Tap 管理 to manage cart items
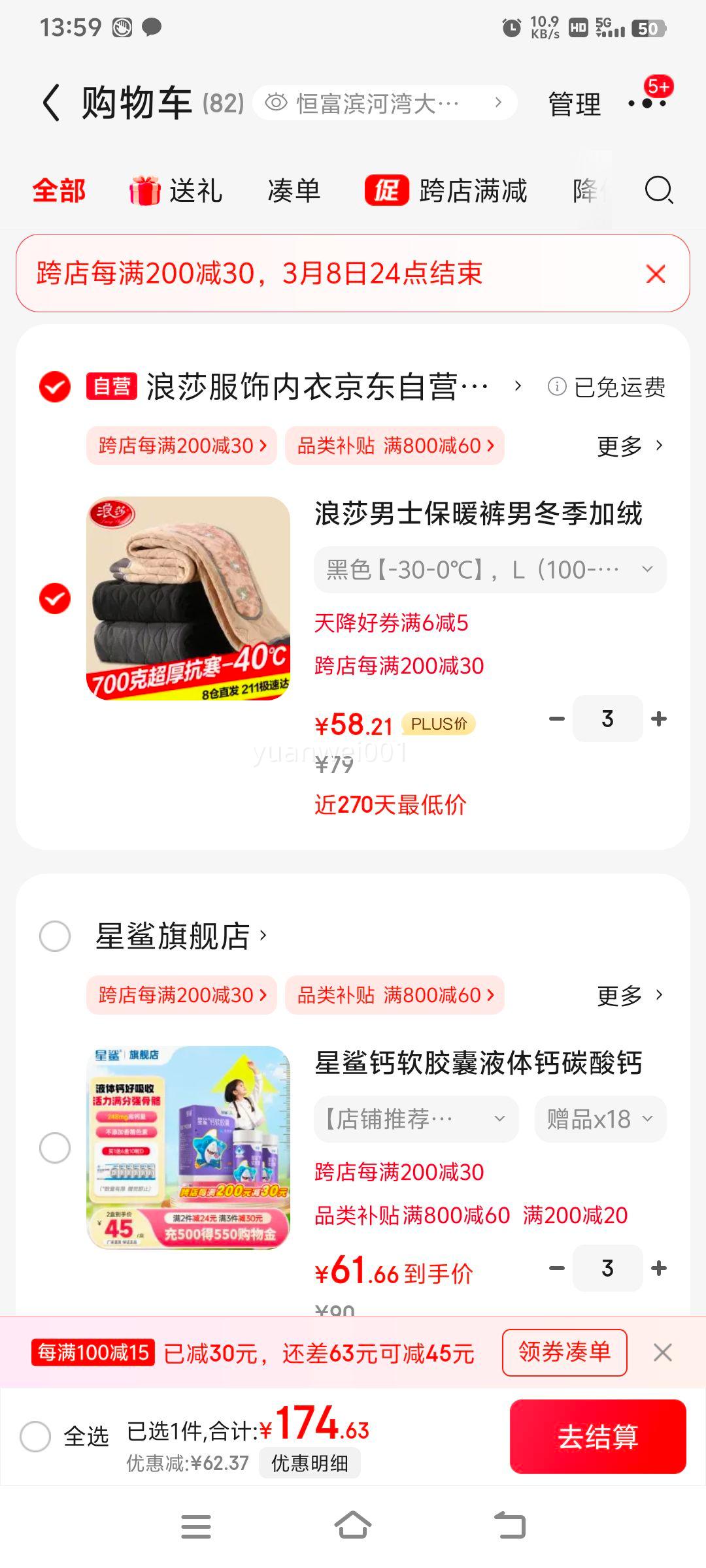 [574, 104]
